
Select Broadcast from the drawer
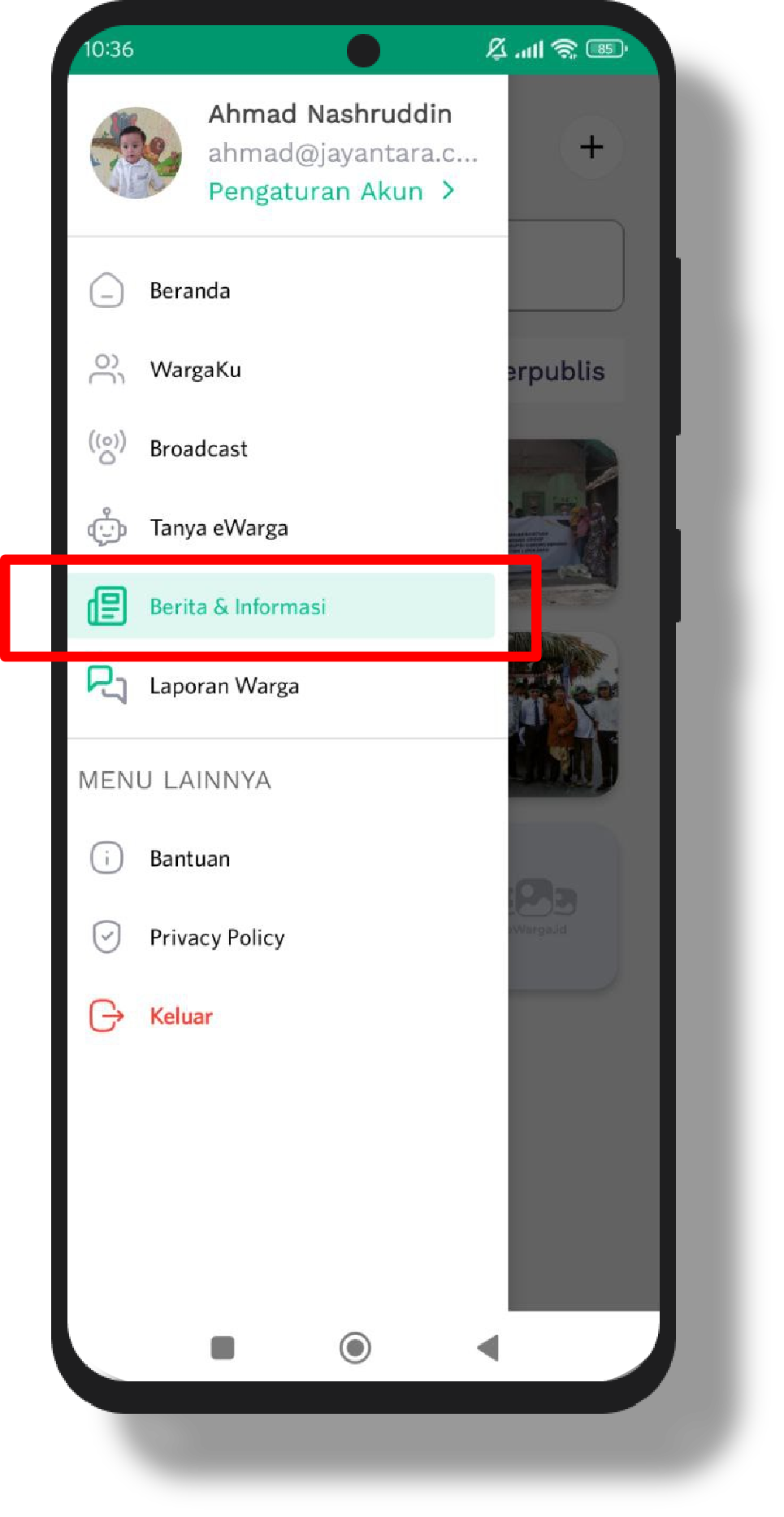[x=198, y=449]
